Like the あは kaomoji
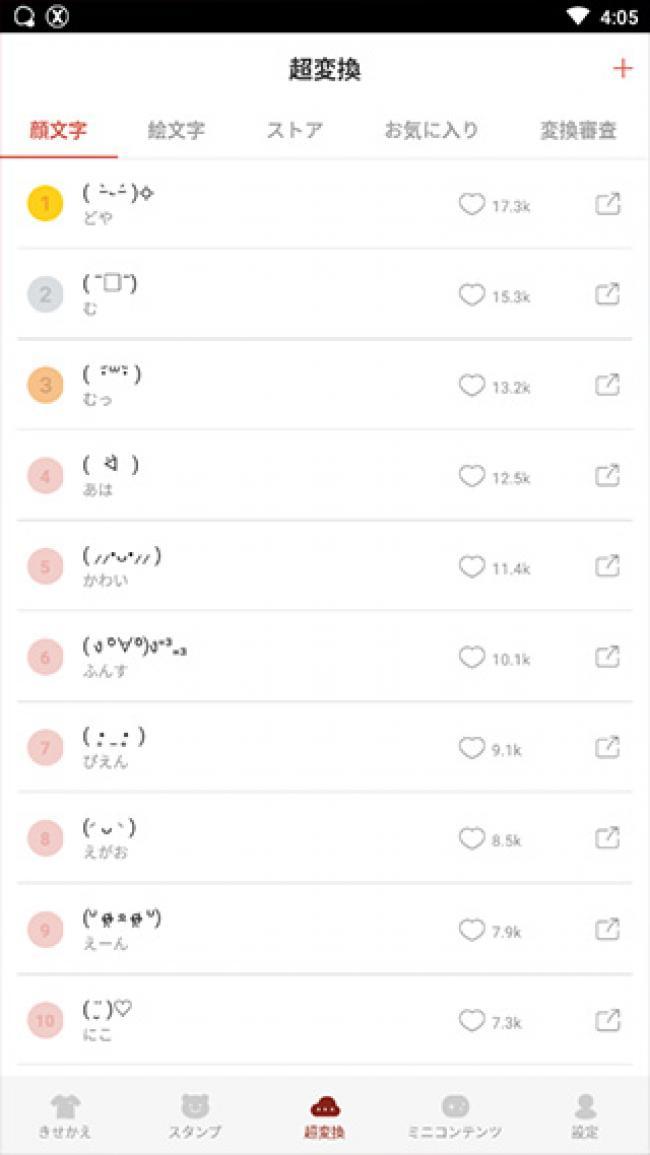The image size is (650, 1155). point(472,476)
